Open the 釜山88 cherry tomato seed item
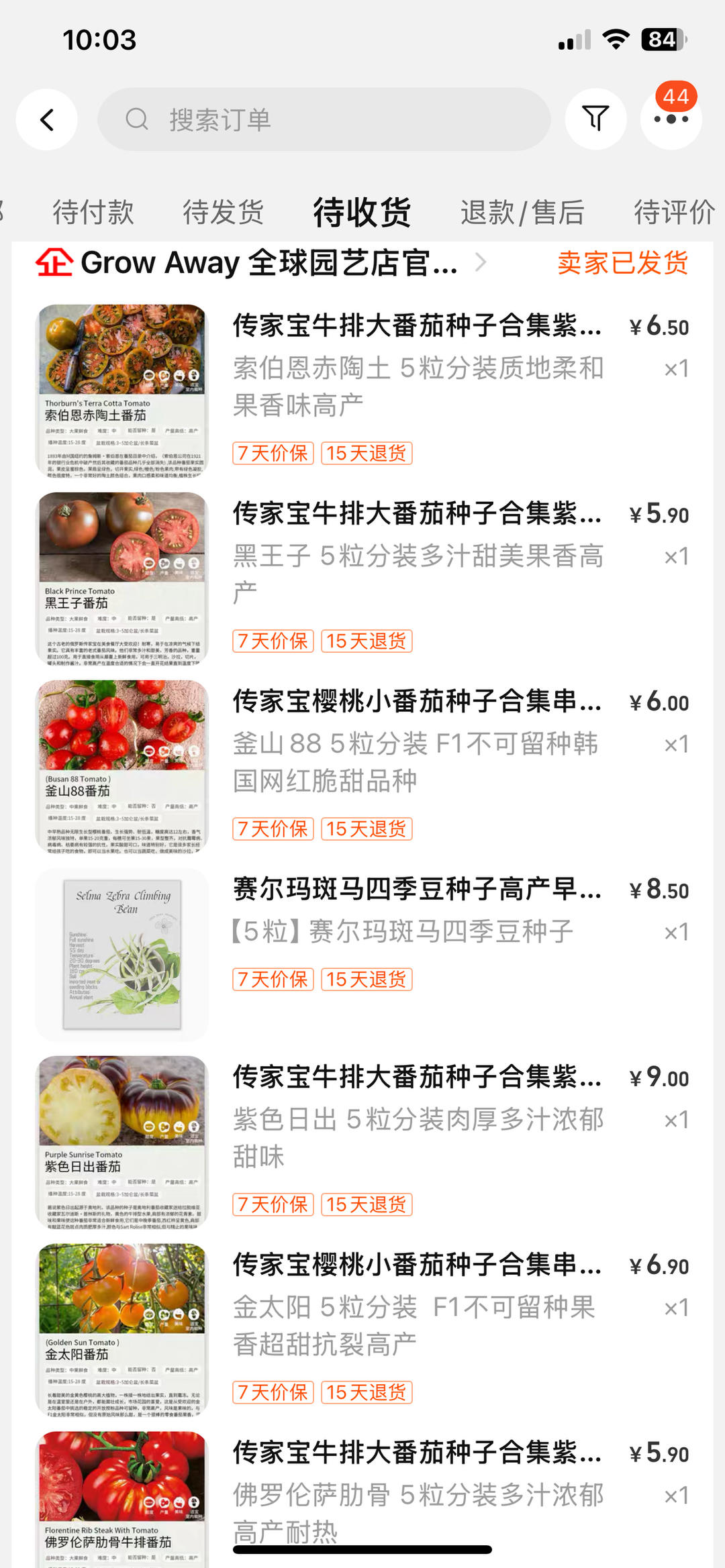The height and width of the screenshot is (1568, 725). click(x=416, y=702)
